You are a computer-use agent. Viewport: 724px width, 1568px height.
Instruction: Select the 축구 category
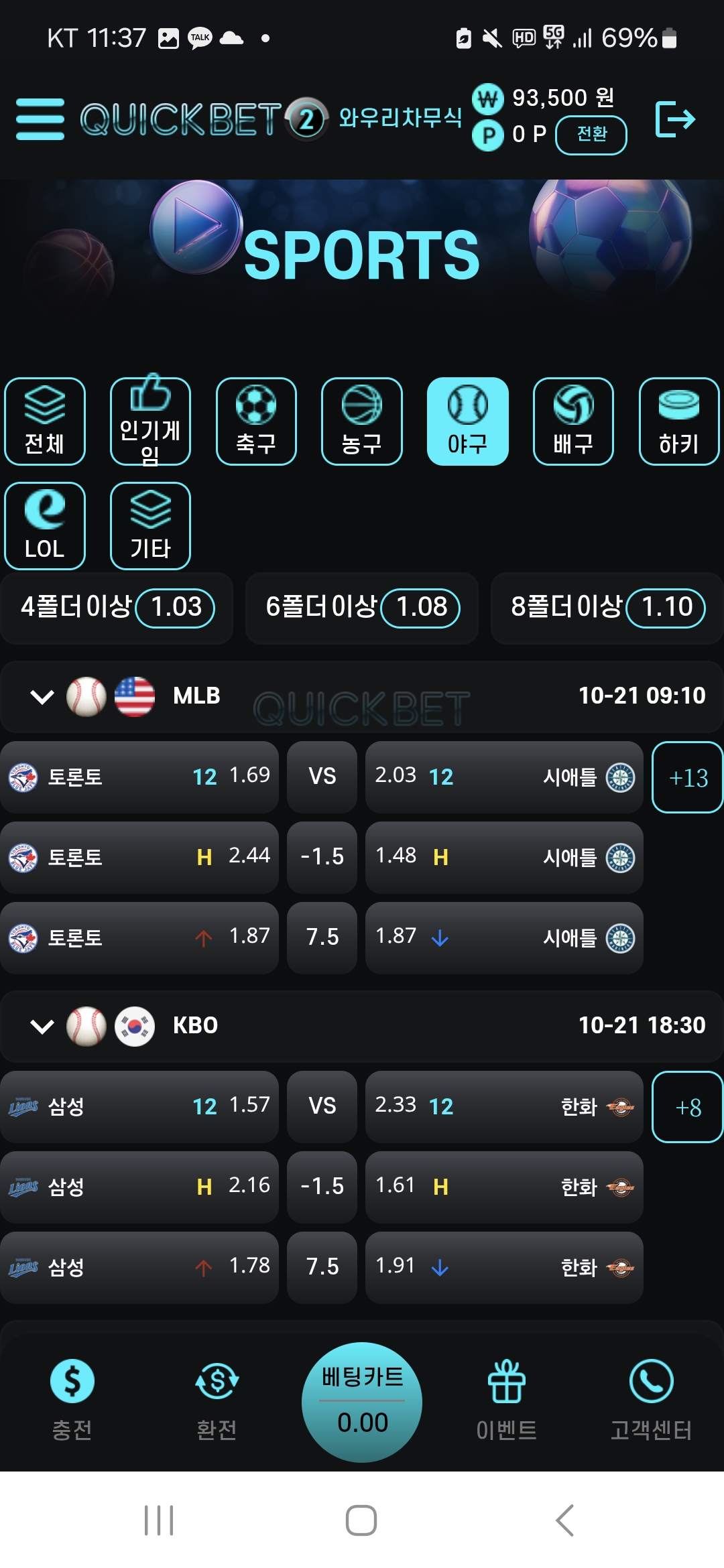(256, 421)
